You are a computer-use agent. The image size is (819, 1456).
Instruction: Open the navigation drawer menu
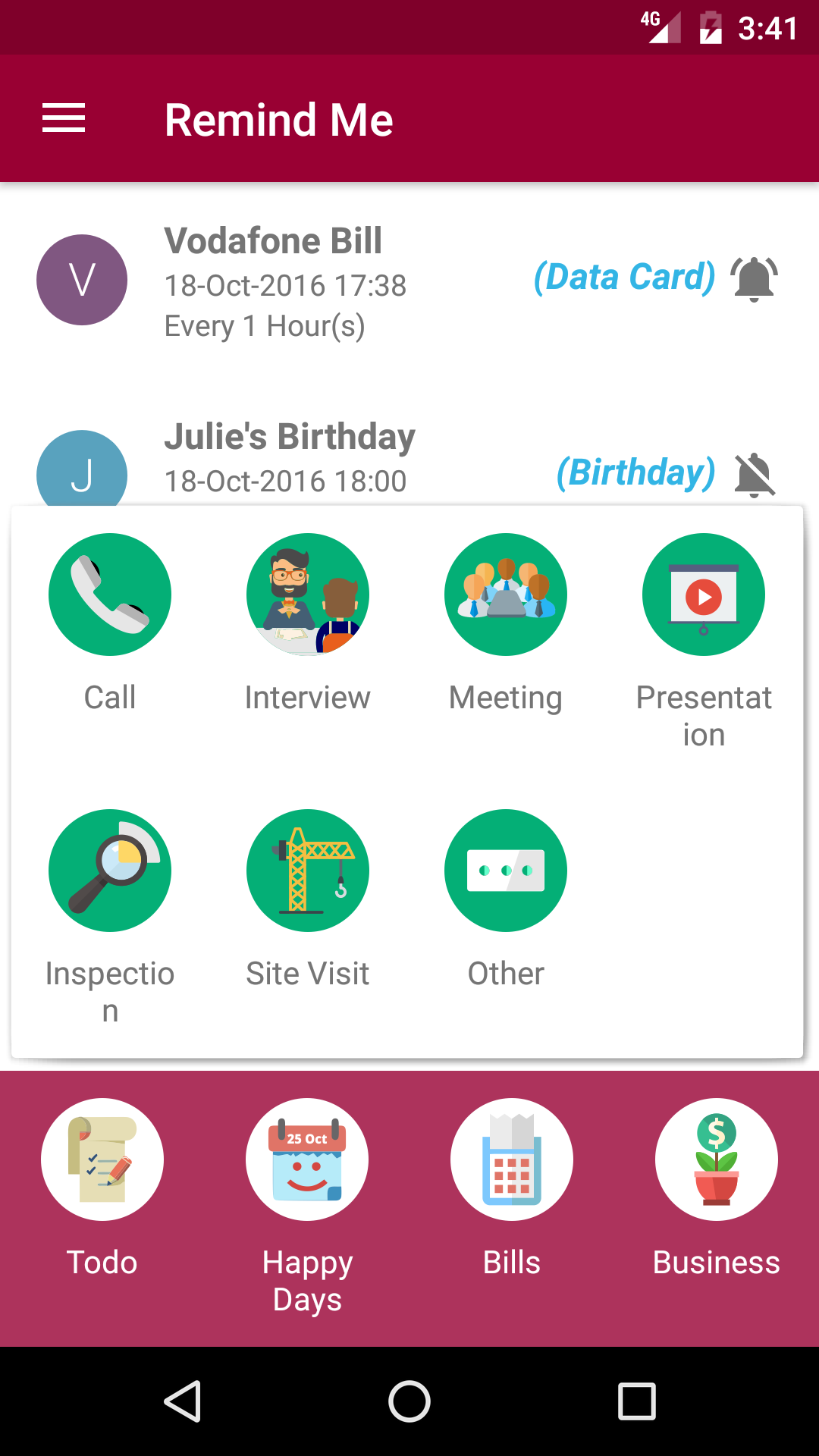(x=63, y=118)
